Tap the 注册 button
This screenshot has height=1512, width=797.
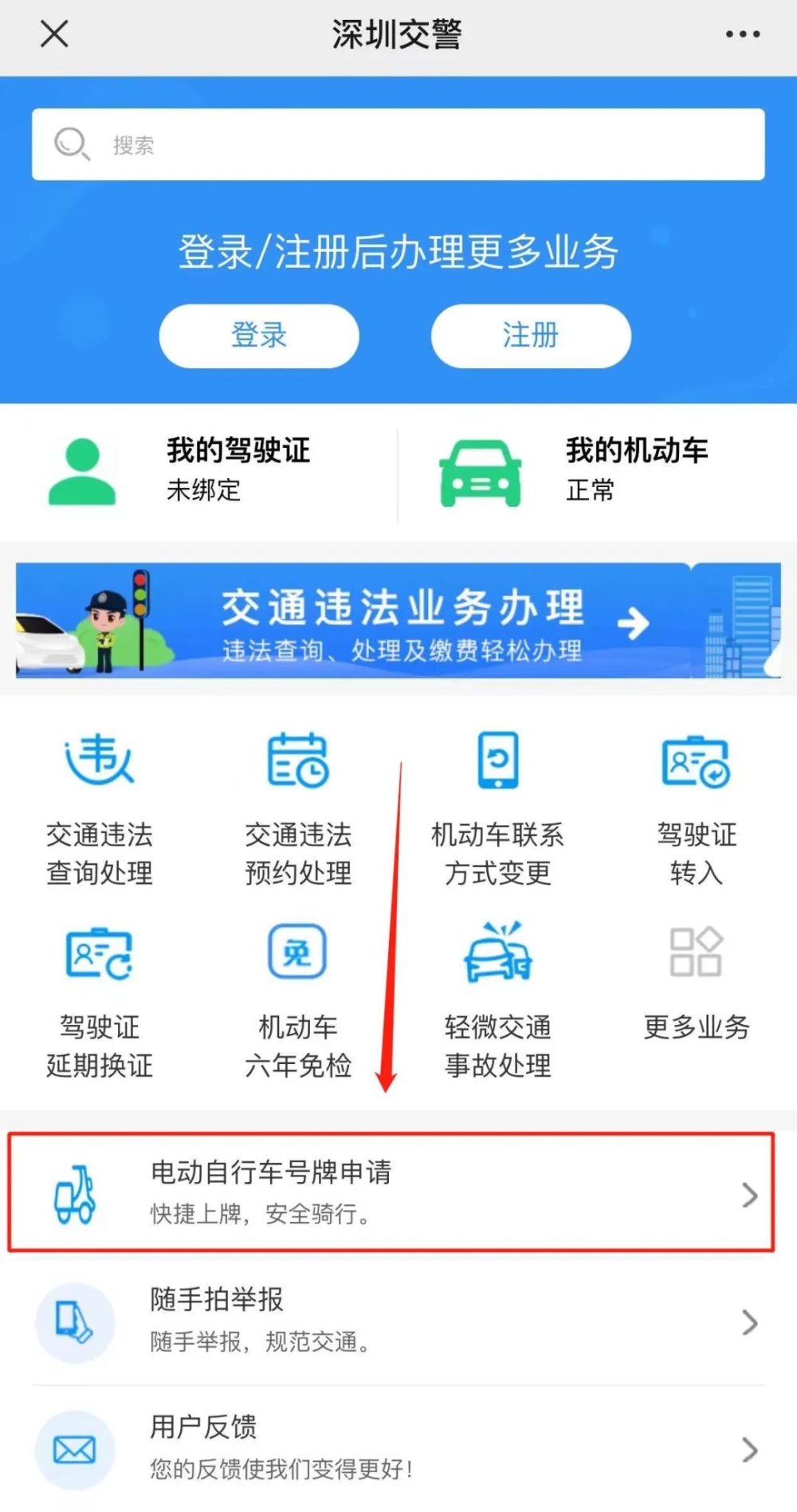531,336
